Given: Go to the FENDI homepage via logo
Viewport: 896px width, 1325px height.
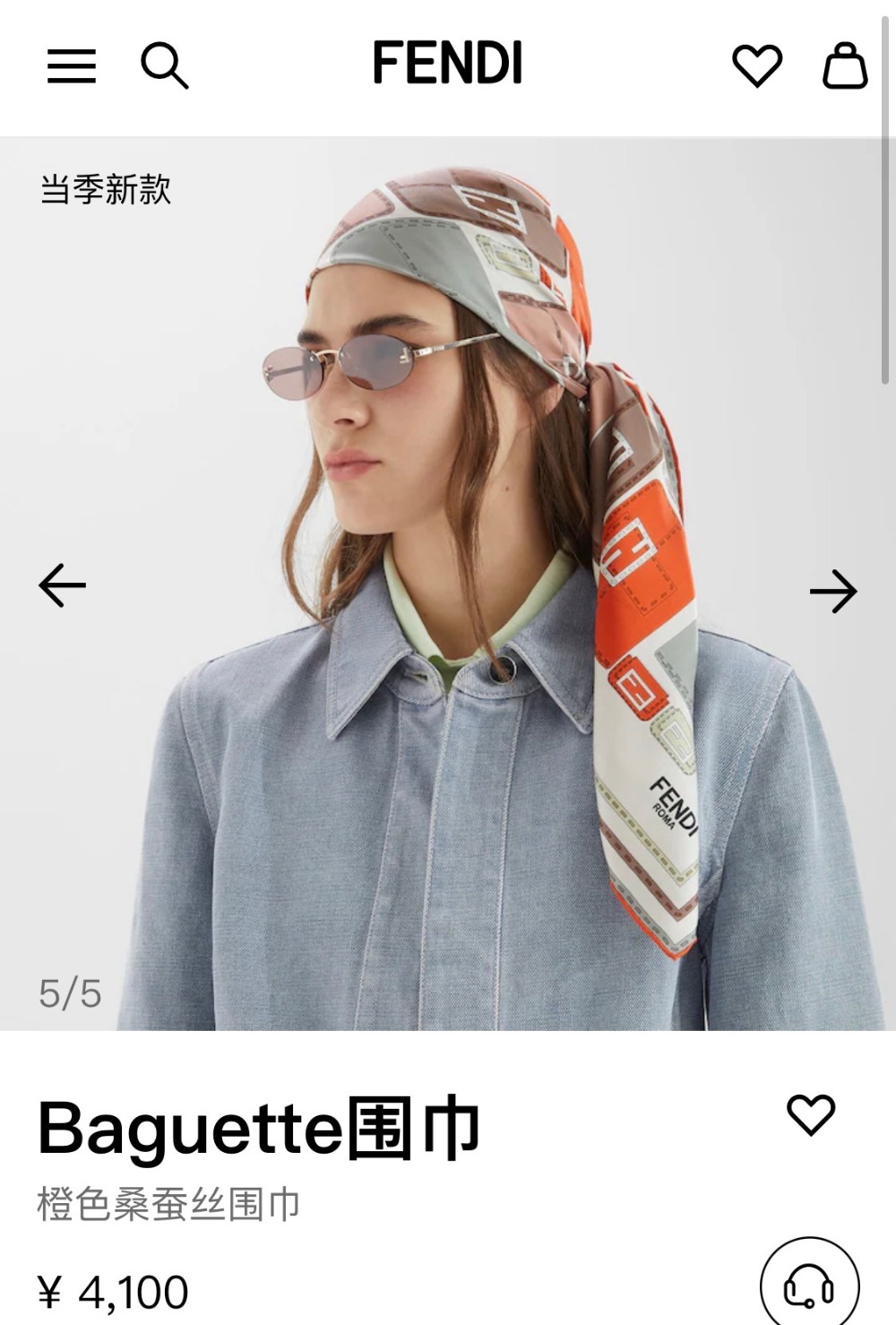Looking at the screenshot, I should coord(447,63).
